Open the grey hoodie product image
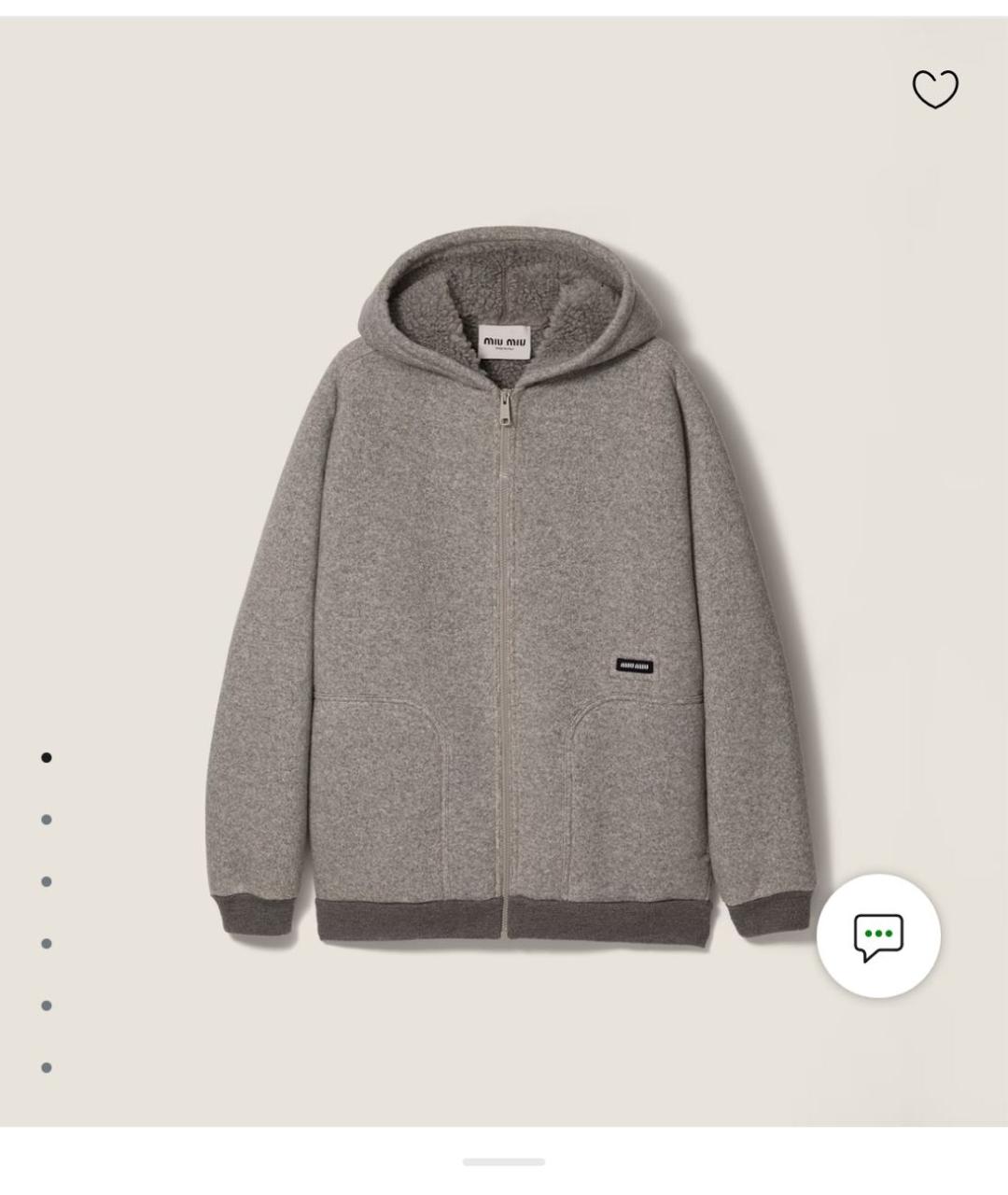 click(x=509, y=588)
